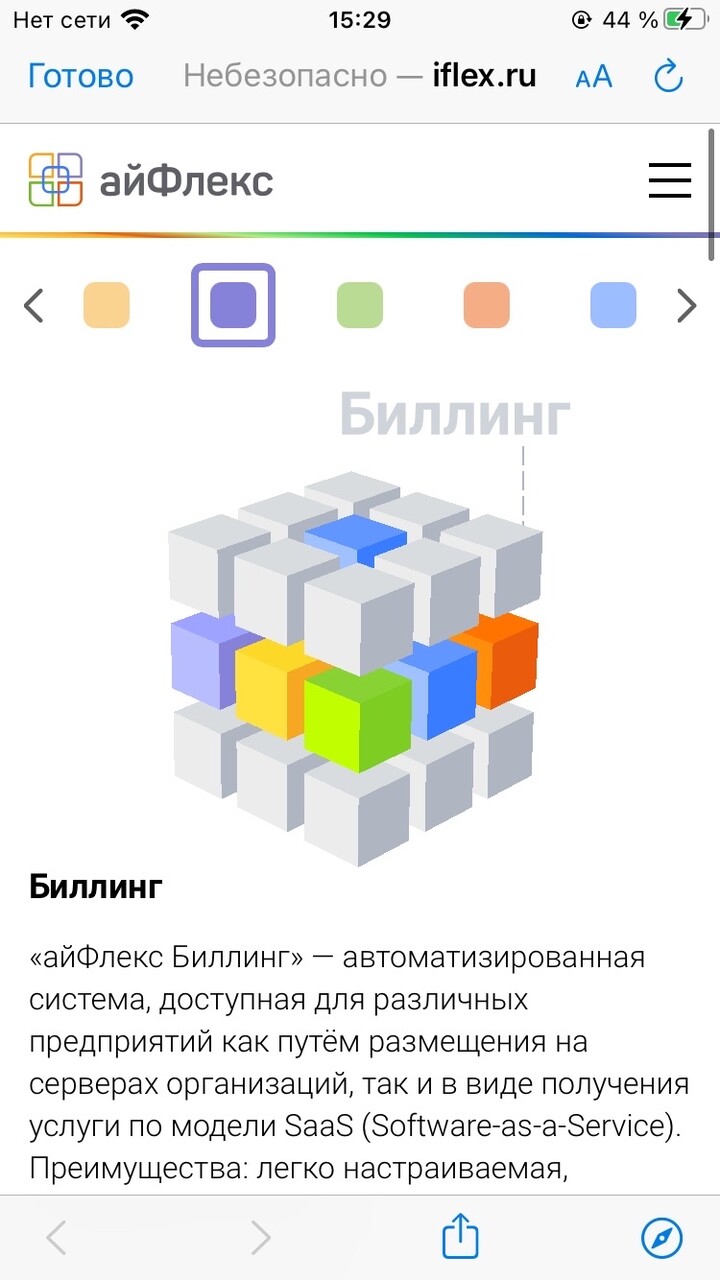Tap the айФлекс logo to go home

tap(150, 180)
